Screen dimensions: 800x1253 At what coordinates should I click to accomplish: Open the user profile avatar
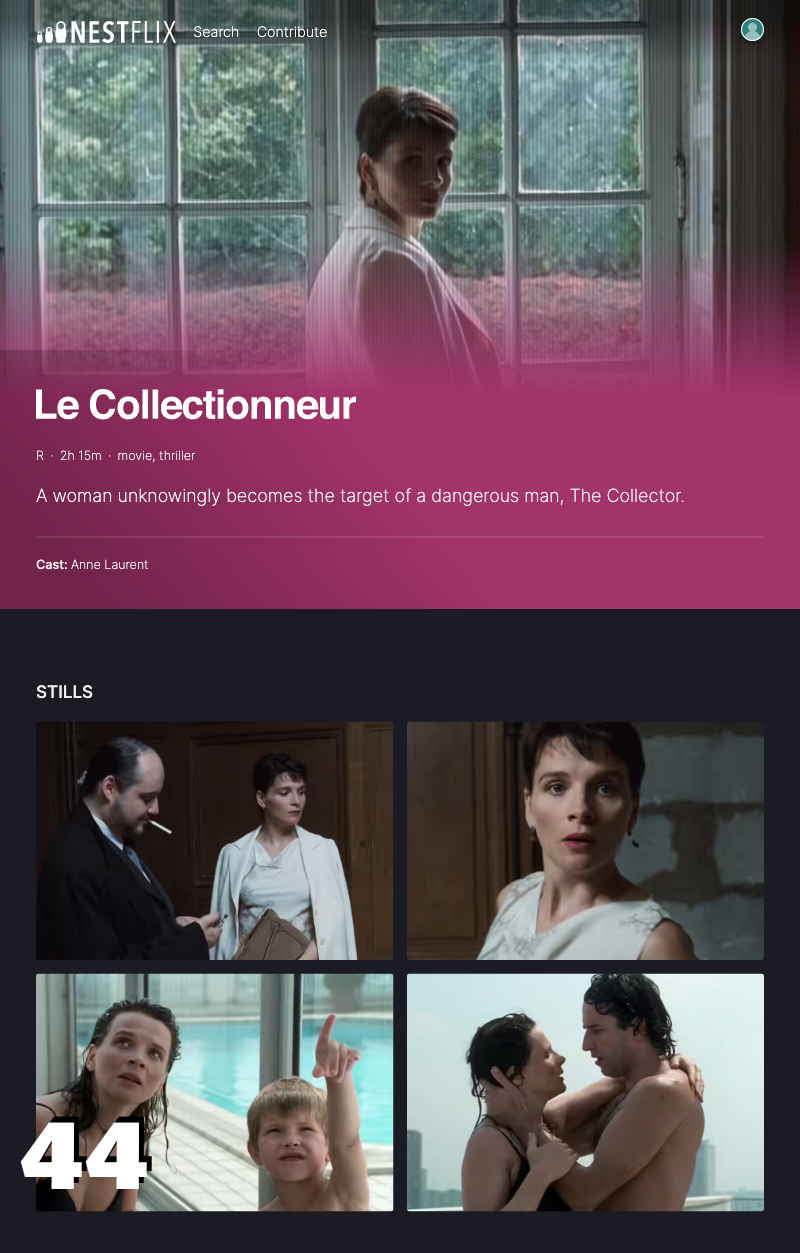(752, 30)
